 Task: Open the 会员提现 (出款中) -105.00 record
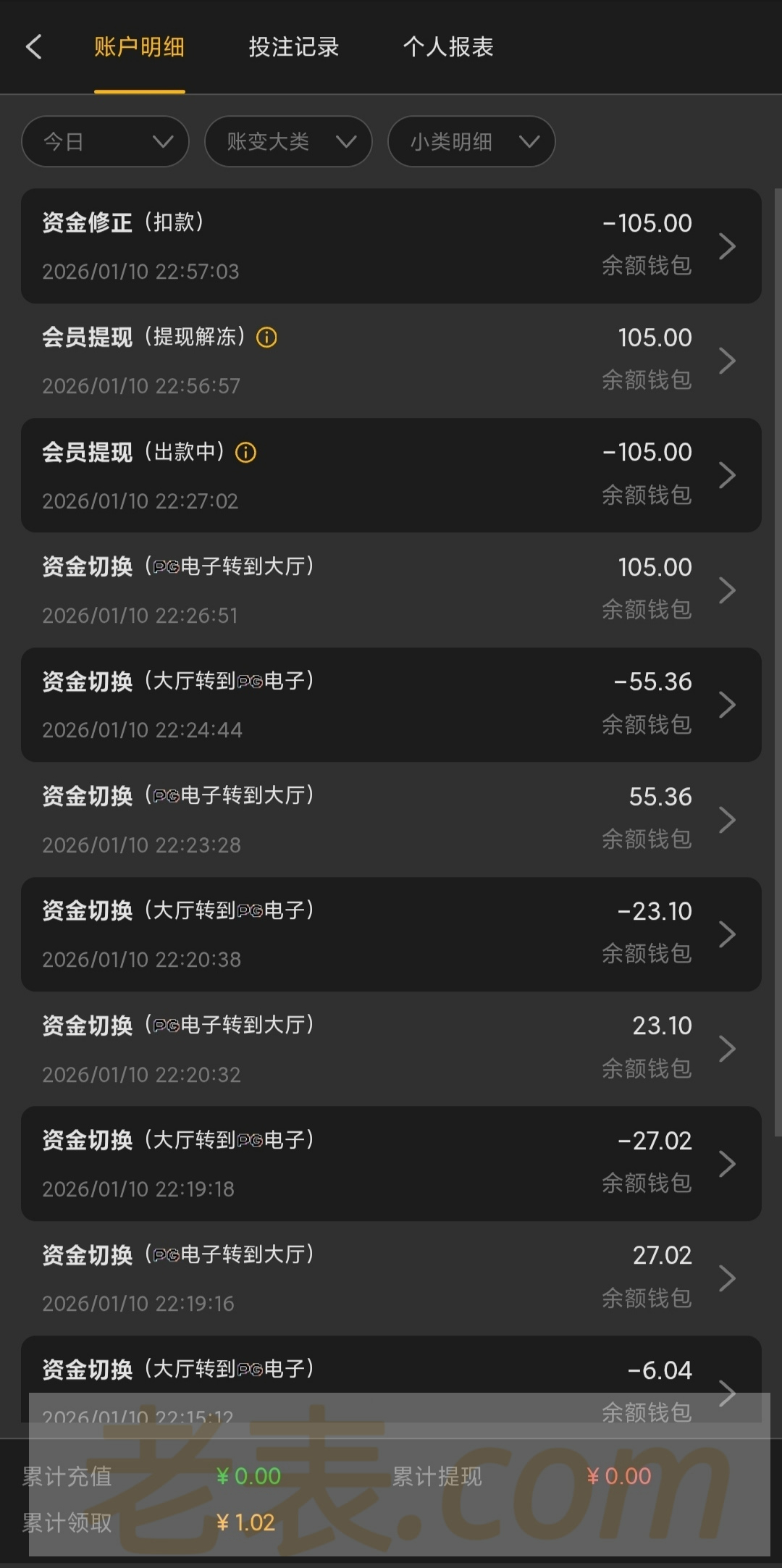[391, 475]
